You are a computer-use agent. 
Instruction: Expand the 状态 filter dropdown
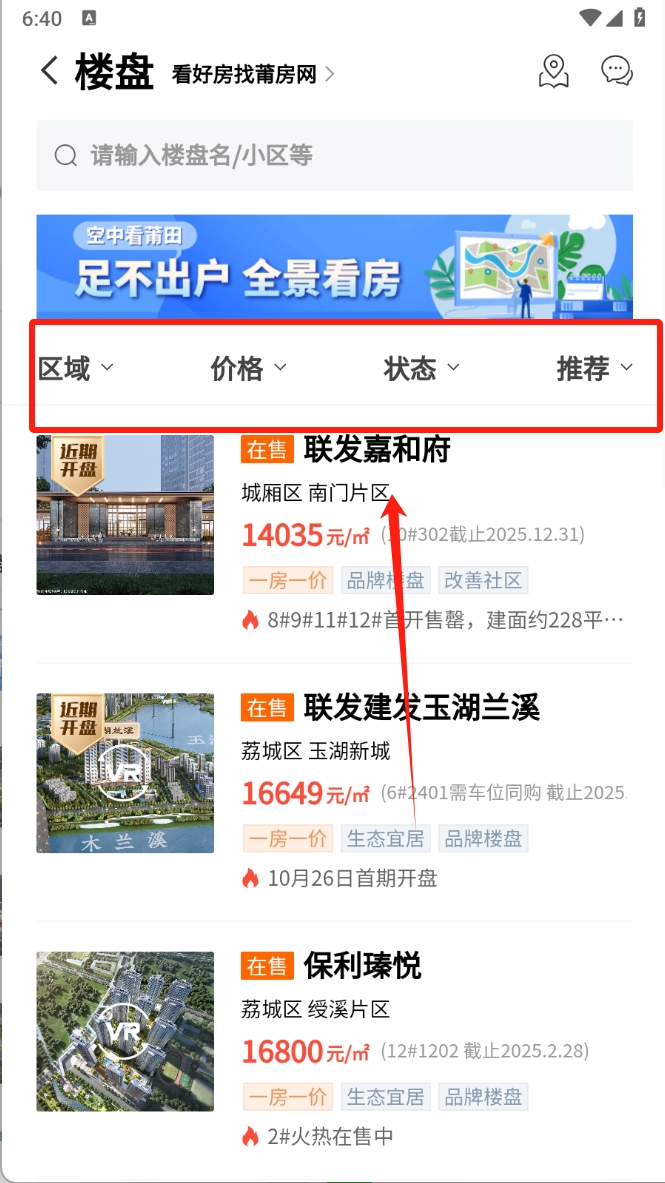point(421,369)
